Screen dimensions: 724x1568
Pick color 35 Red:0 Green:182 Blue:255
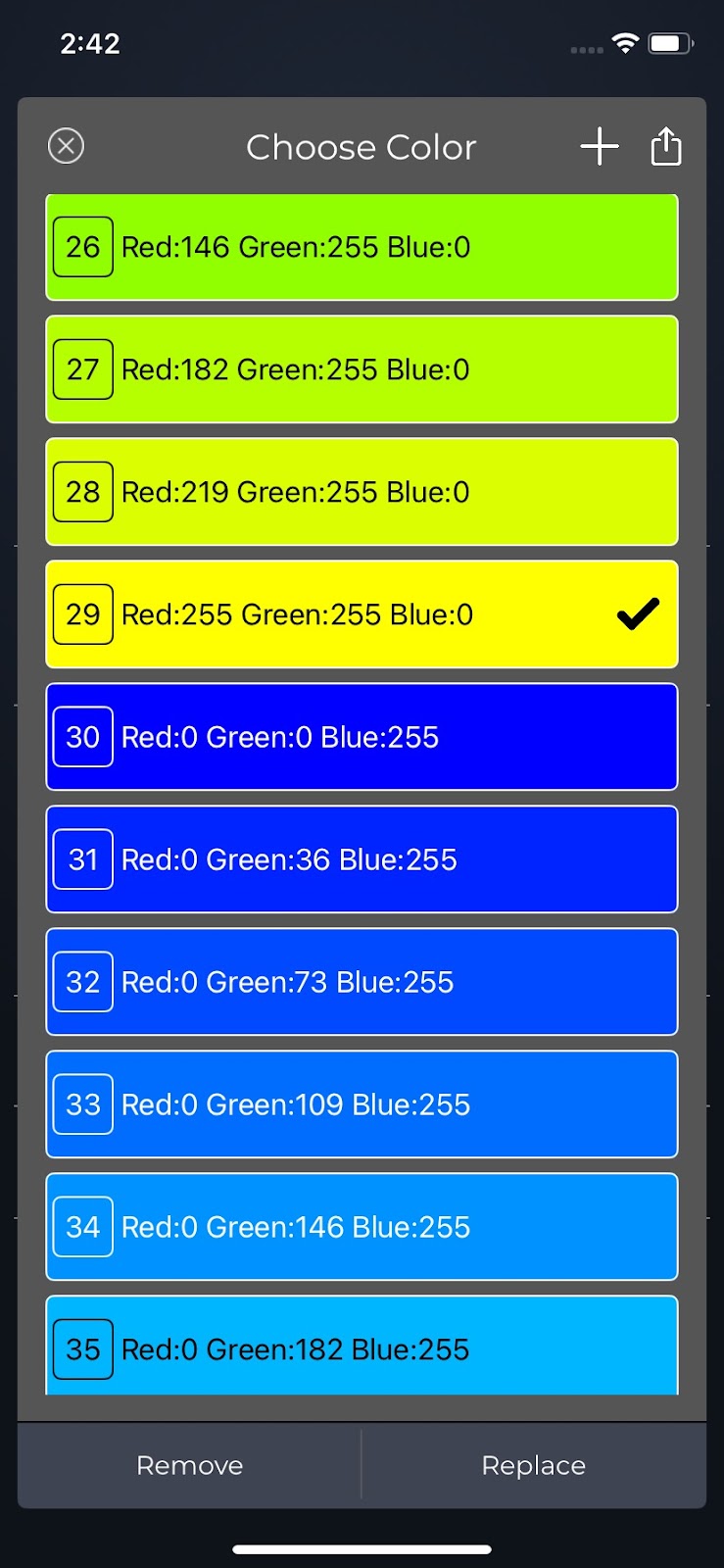pos(362,1347)
